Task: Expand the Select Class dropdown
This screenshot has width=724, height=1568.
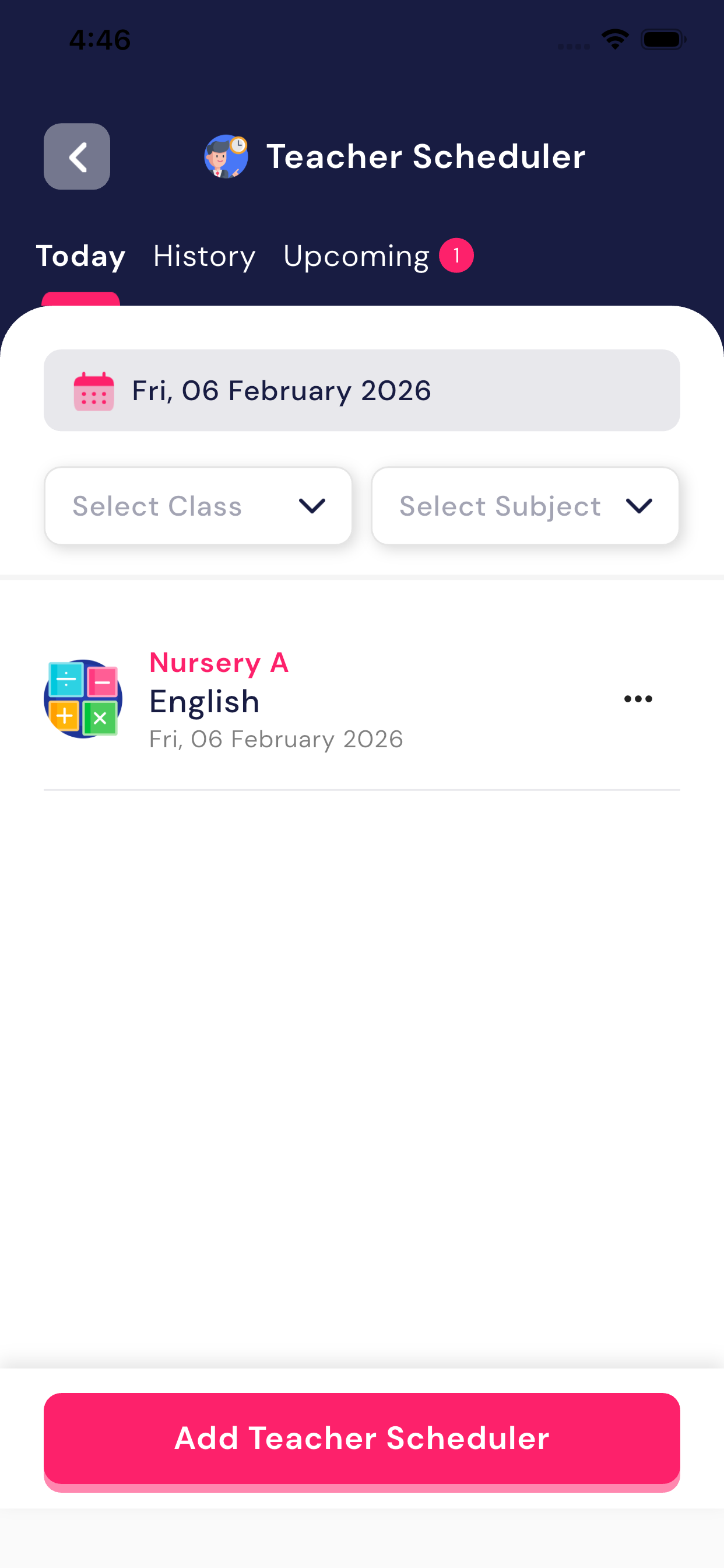Action: tap(198, 506)
